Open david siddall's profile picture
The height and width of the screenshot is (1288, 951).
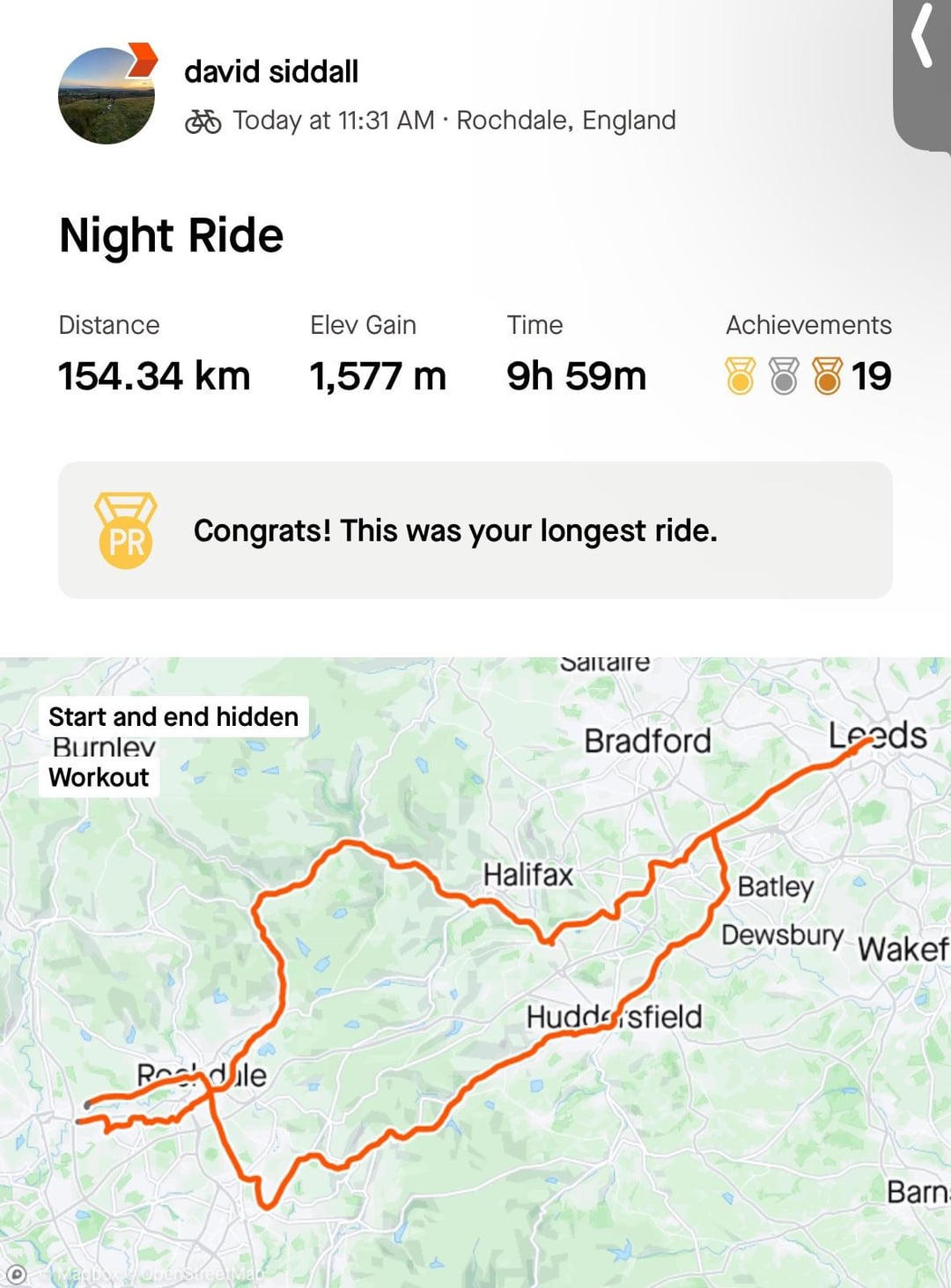pos(106,95)
